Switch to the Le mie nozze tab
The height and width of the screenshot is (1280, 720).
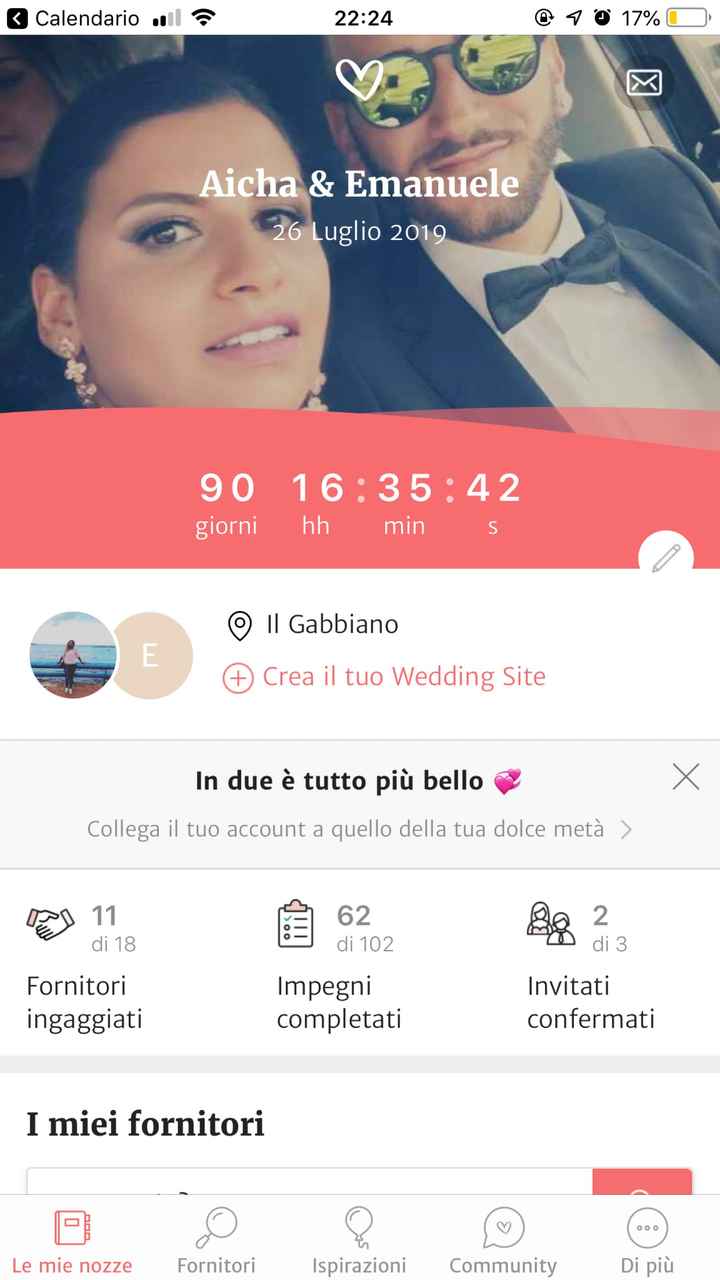click(x=71, y=1238)
